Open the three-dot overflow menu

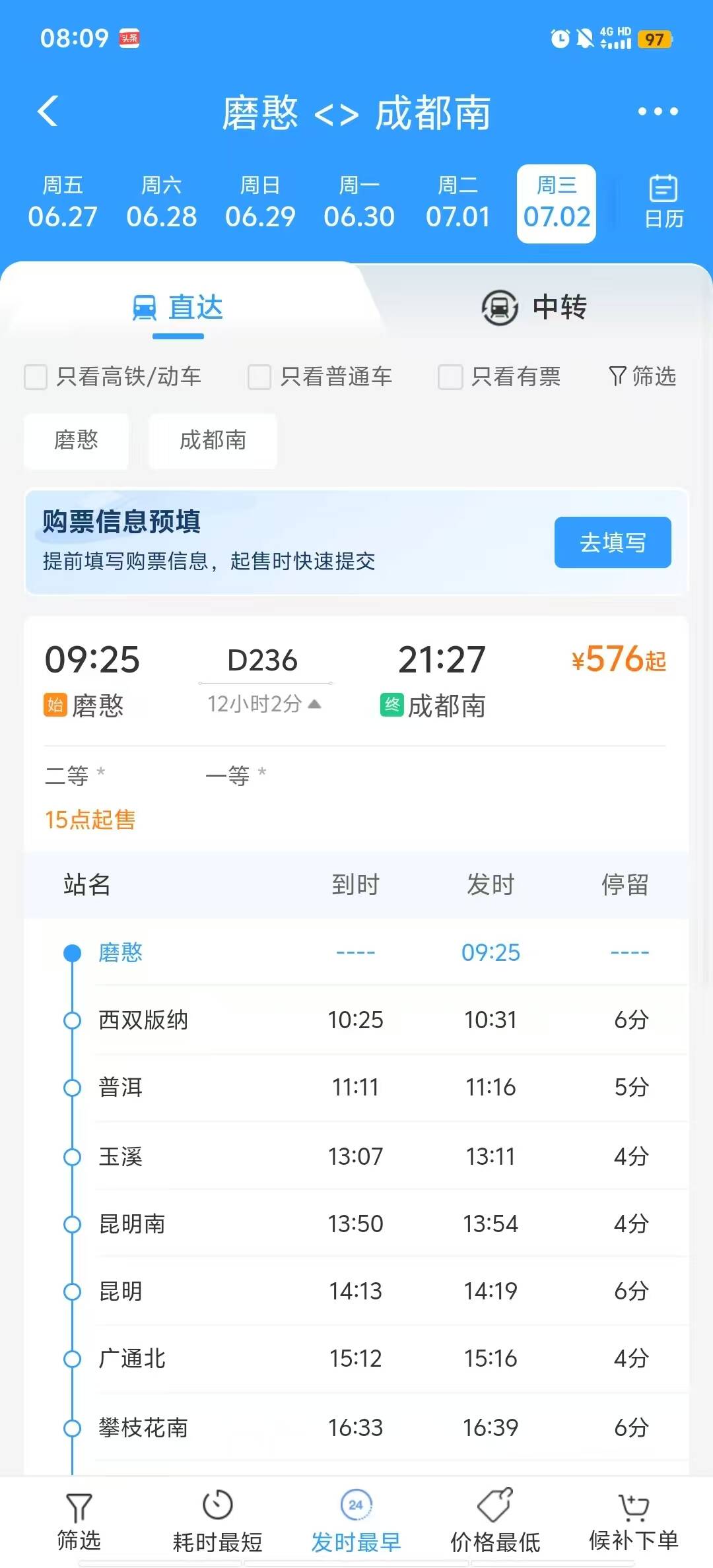pos(658,112)
